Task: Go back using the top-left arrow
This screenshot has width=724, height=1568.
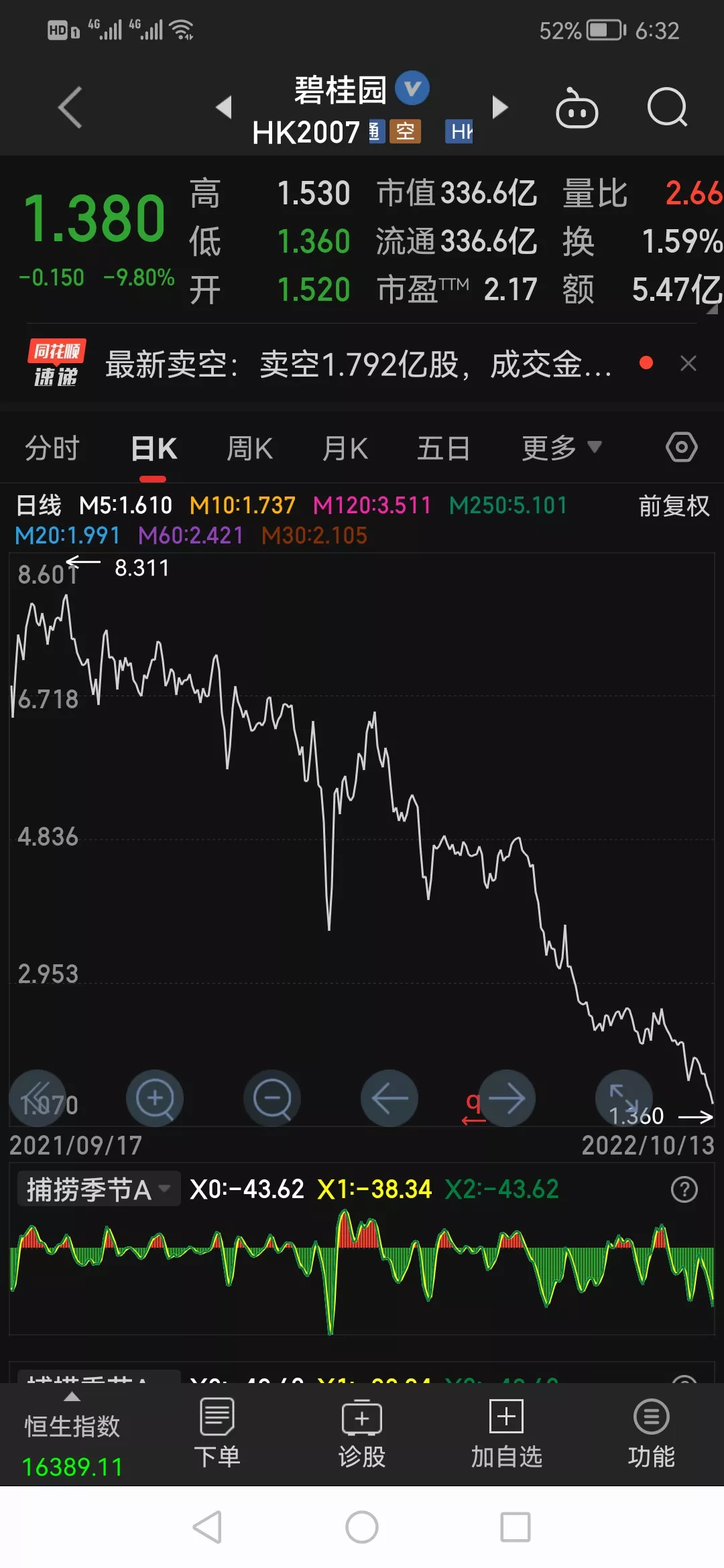Action: pos(70,107)
